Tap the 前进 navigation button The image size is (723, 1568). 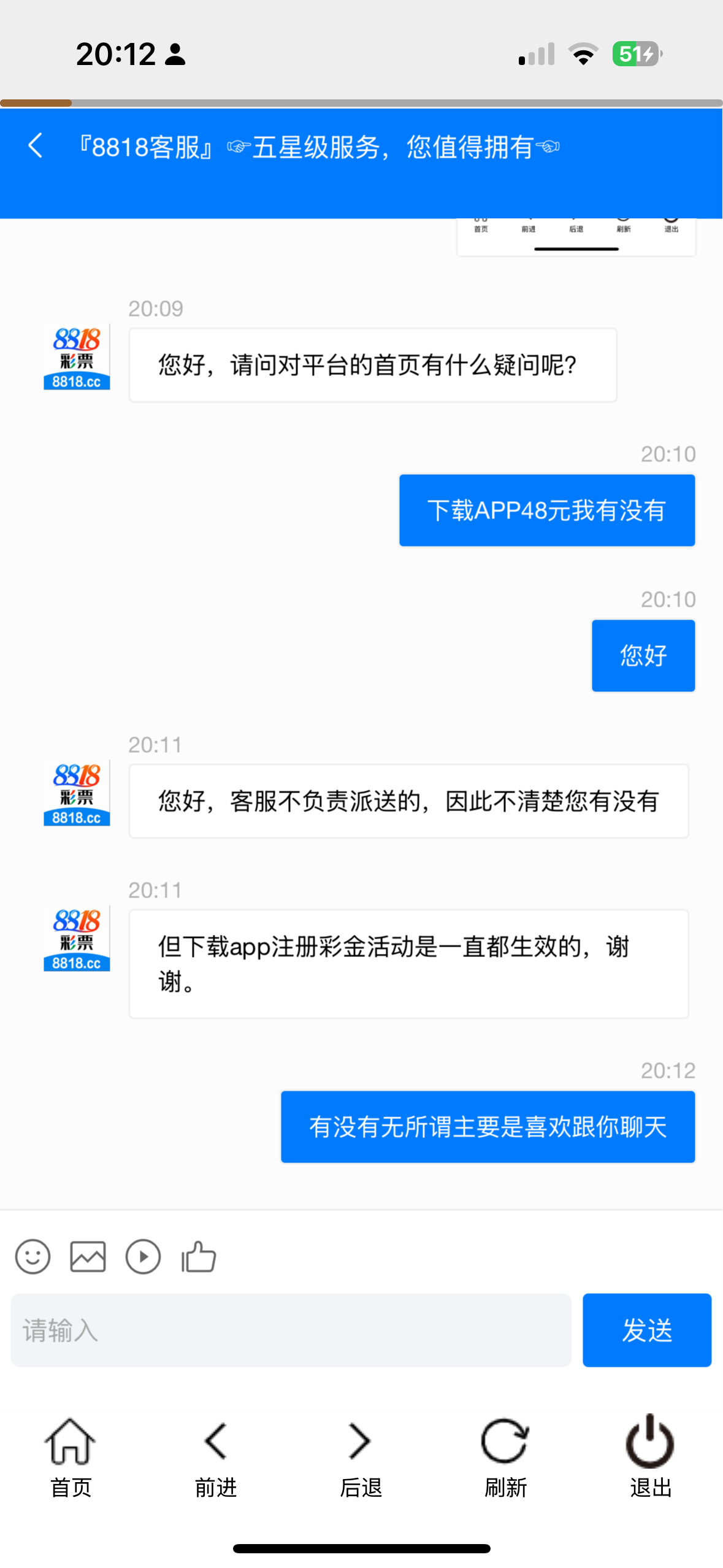(216, 1455)
